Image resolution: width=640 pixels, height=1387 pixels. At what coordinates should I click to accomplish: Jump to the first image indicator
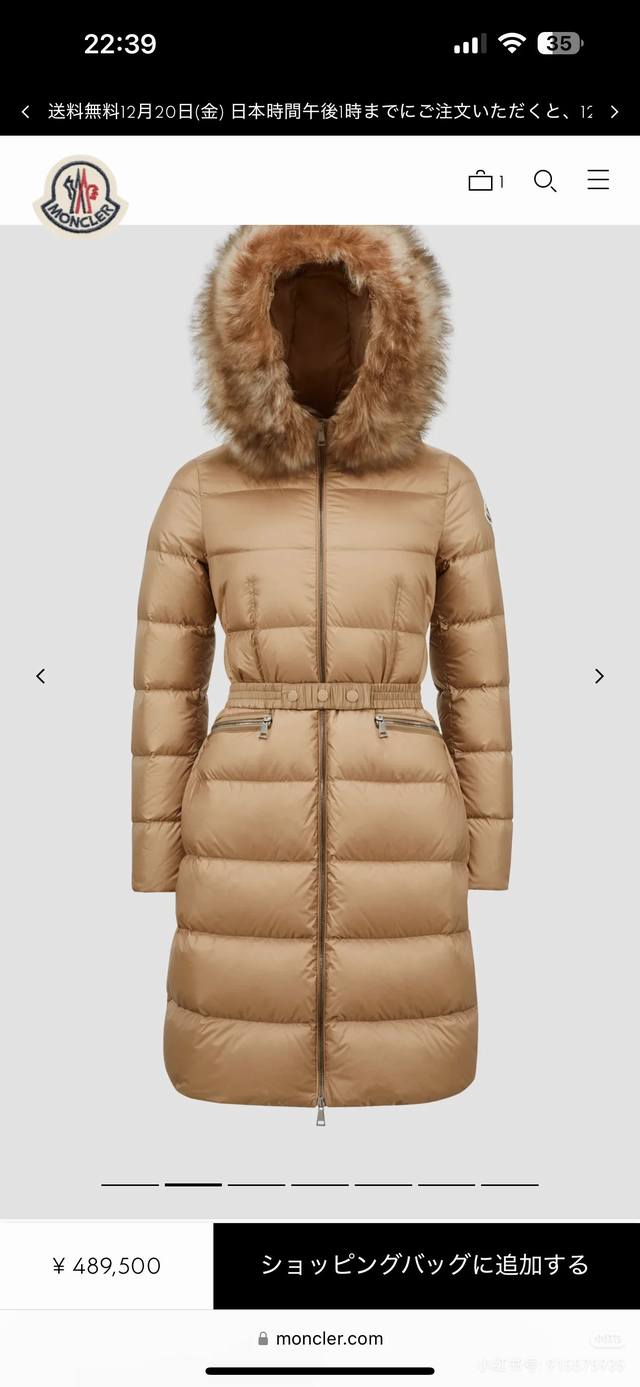point(130,1184)
